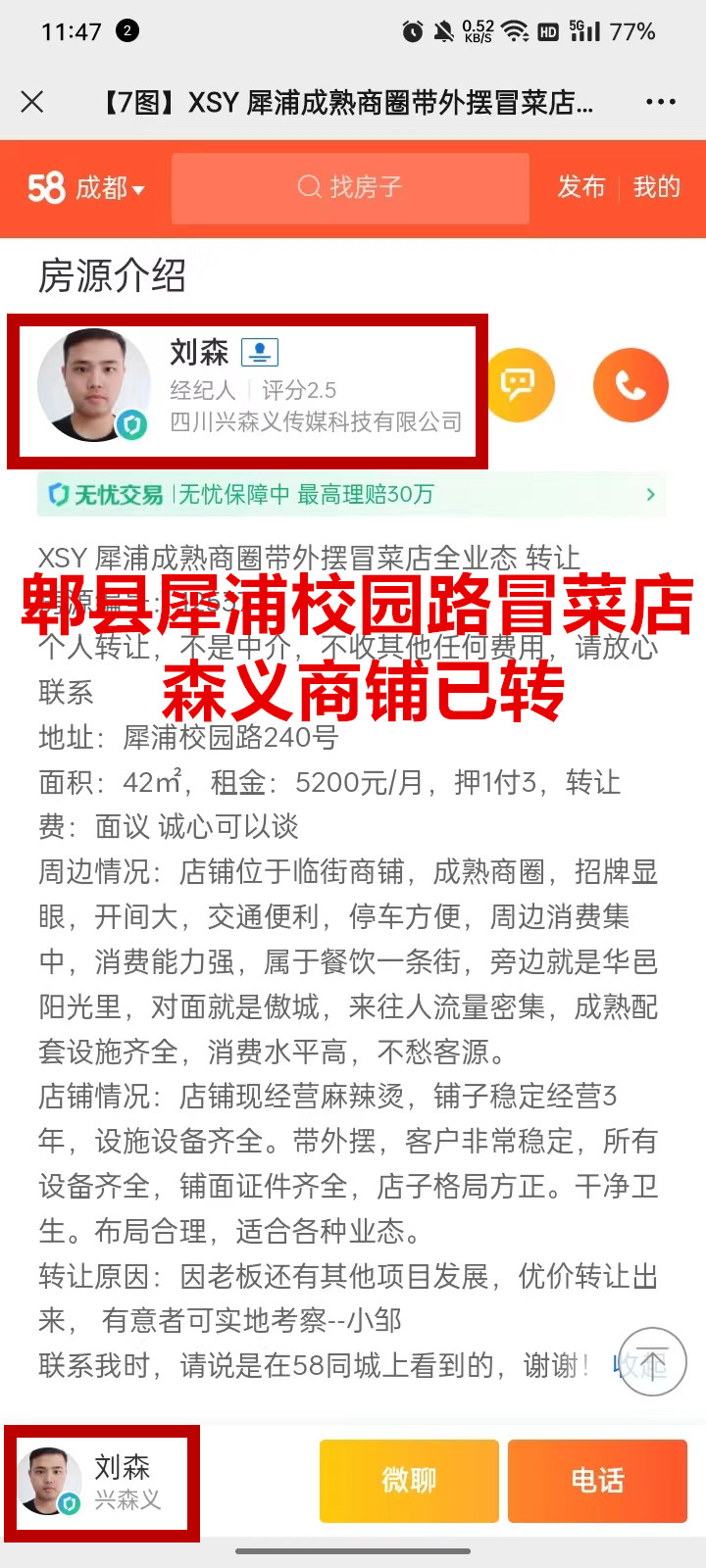This screenshot has width=706, height=1568.
Task: Open the three-dot overflow menu
Action: point(660,102)
